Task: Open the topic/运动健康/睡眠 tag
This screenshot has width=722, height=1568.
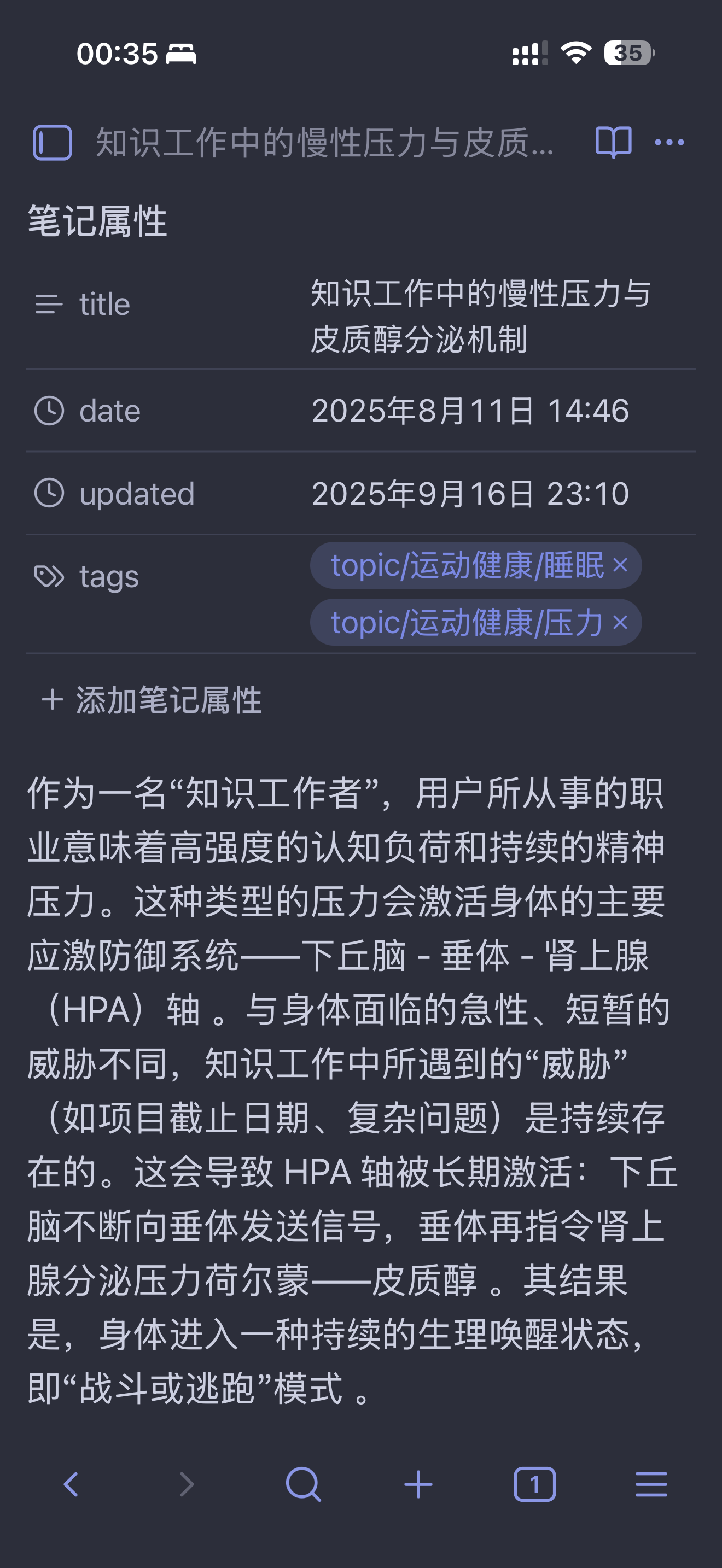Action: [x=467, y=565]
